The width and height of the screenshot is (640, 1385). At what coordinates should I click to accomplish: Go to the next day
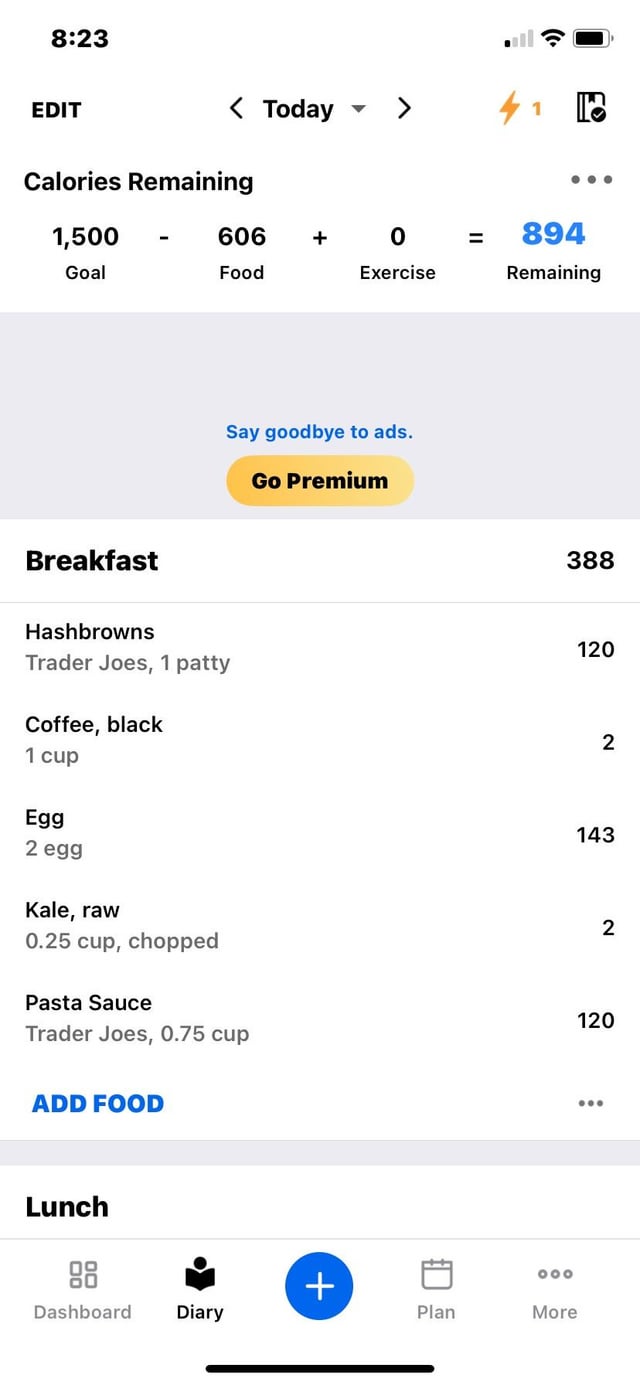point(404,108)
